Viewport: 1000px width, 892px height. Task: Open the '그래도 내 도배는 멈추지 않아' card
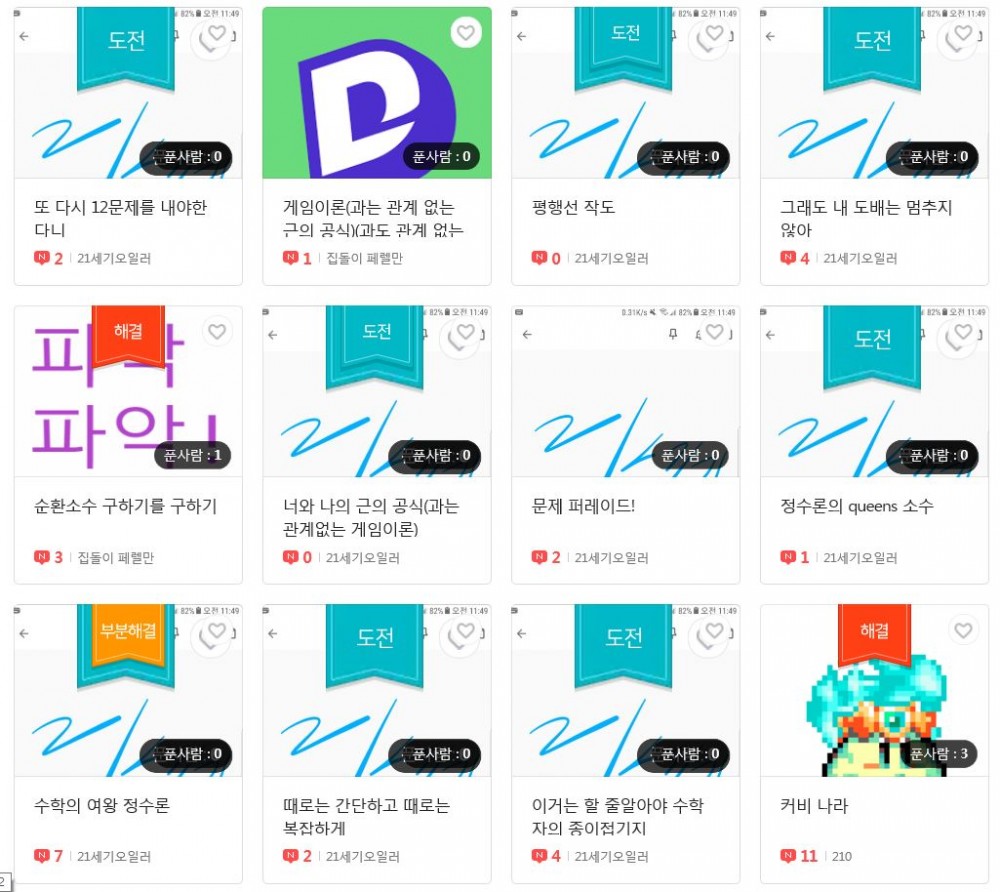pos(866,218)
